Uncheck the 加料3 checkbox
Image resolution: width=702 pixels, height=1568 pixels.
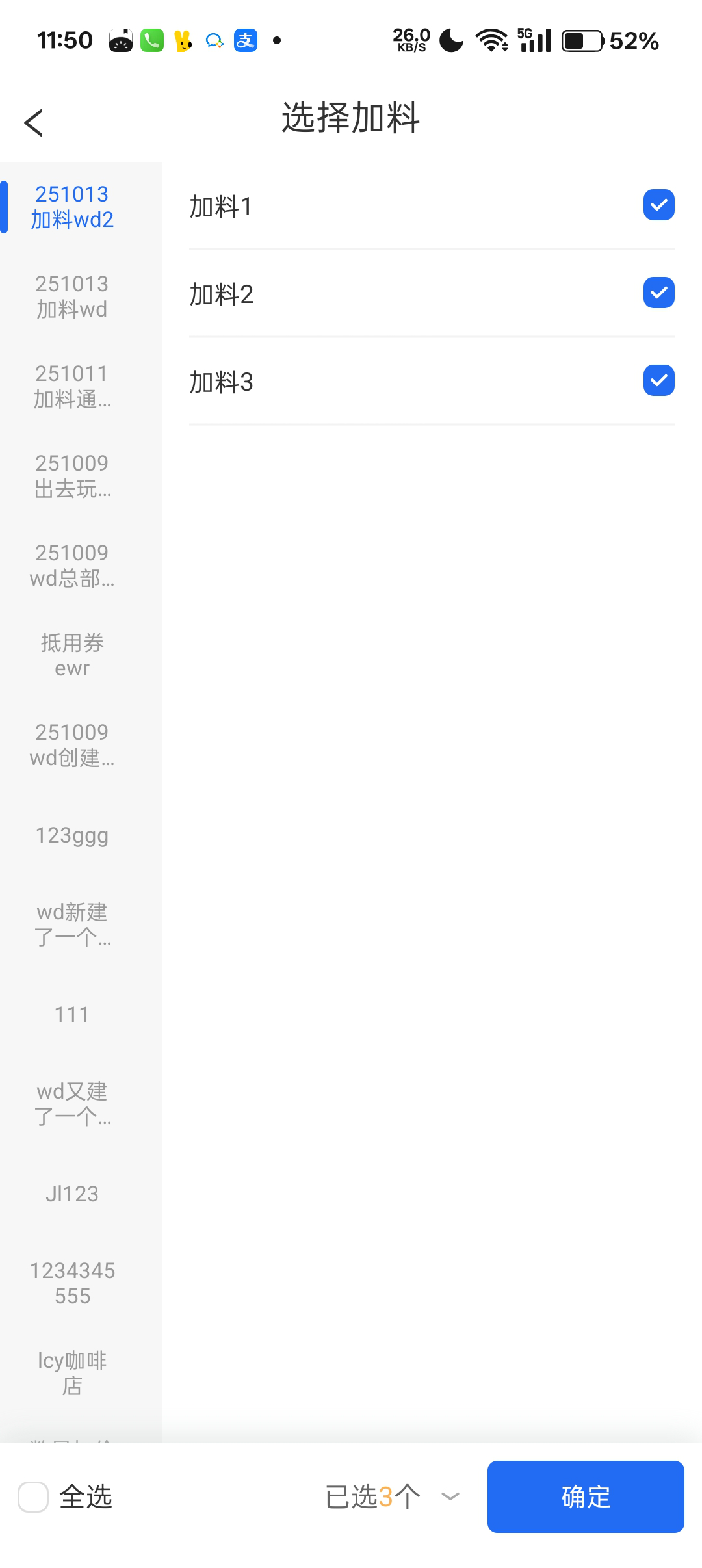point(658,381)
